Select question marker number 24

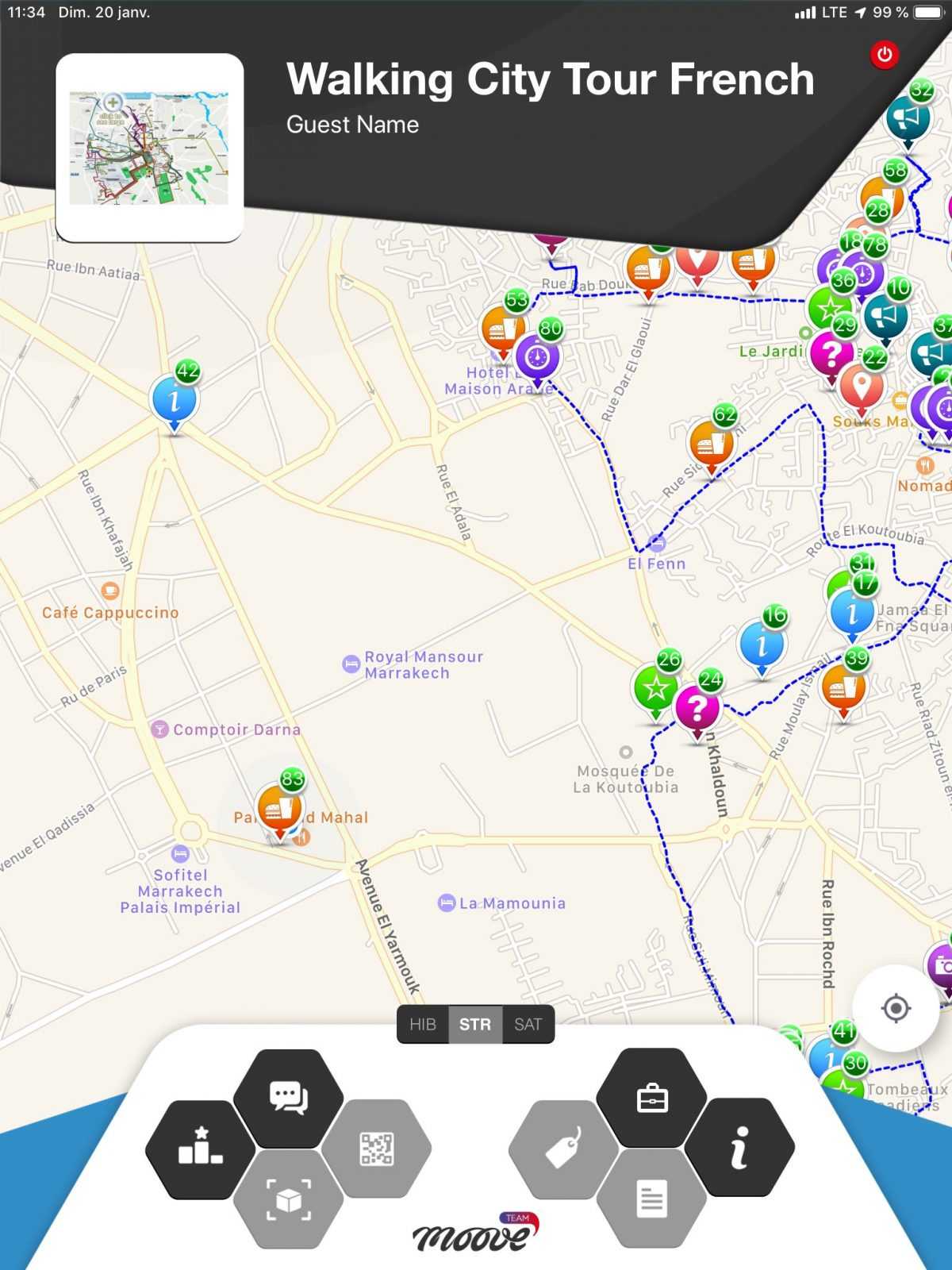click(697, 708)
